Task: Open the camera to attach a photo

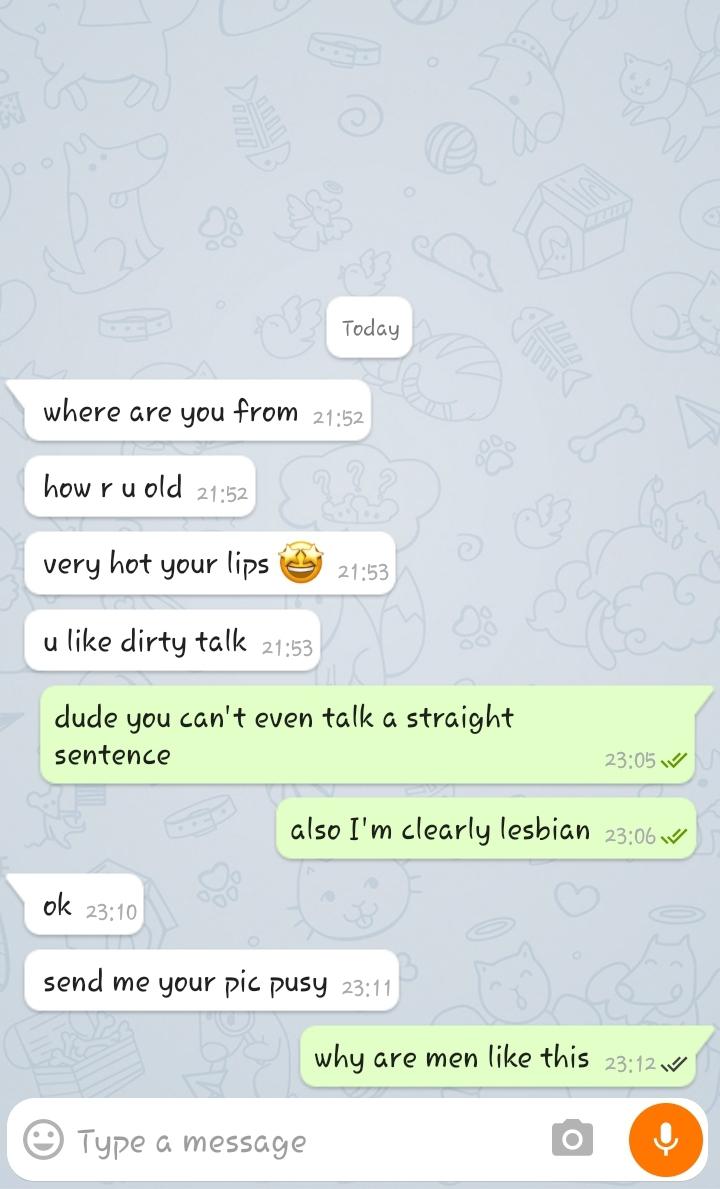Action: [x=572, y=1139]
